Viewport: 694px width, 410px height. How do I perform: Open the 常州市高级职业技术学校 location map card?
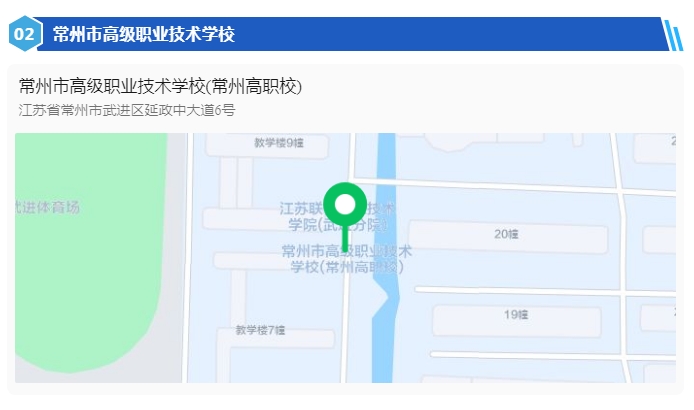[x=345, y=256]
